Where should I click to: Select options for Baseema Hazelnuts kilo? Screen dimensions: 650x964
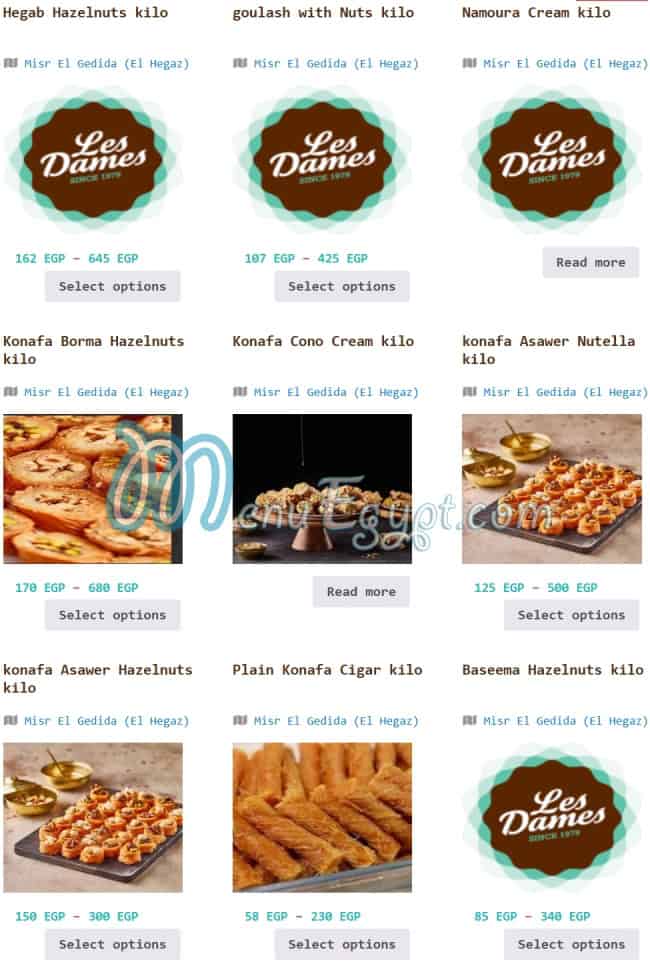[x=571, y=944]
